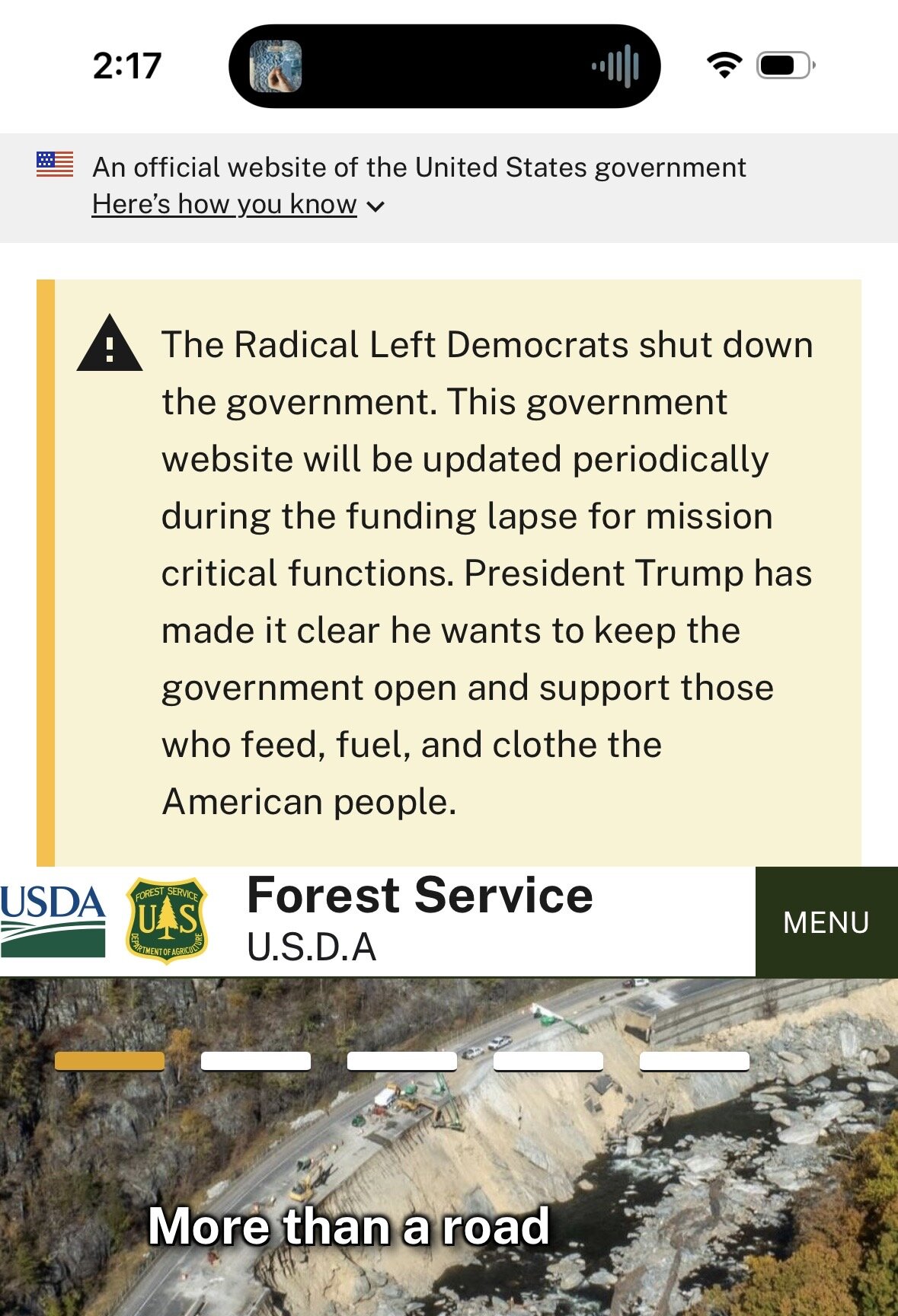This screenshot has width=898, height=1316.
Task: Select the fifth carousel slide indicator
Action: click(694, 1061)
